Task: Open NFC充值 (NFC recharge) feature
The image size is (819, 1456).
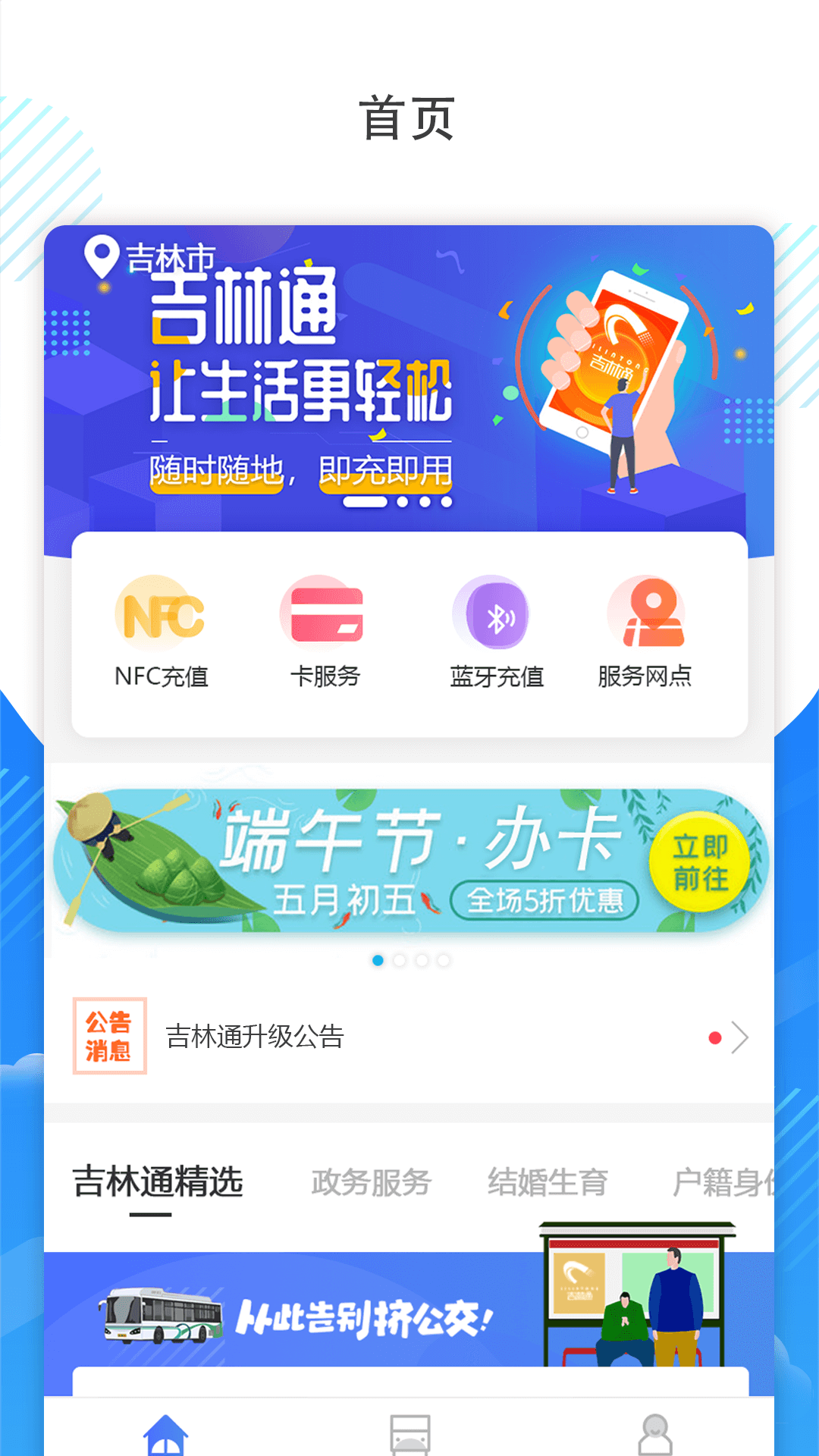Action: pyautogui.click(x=162, y=629)
